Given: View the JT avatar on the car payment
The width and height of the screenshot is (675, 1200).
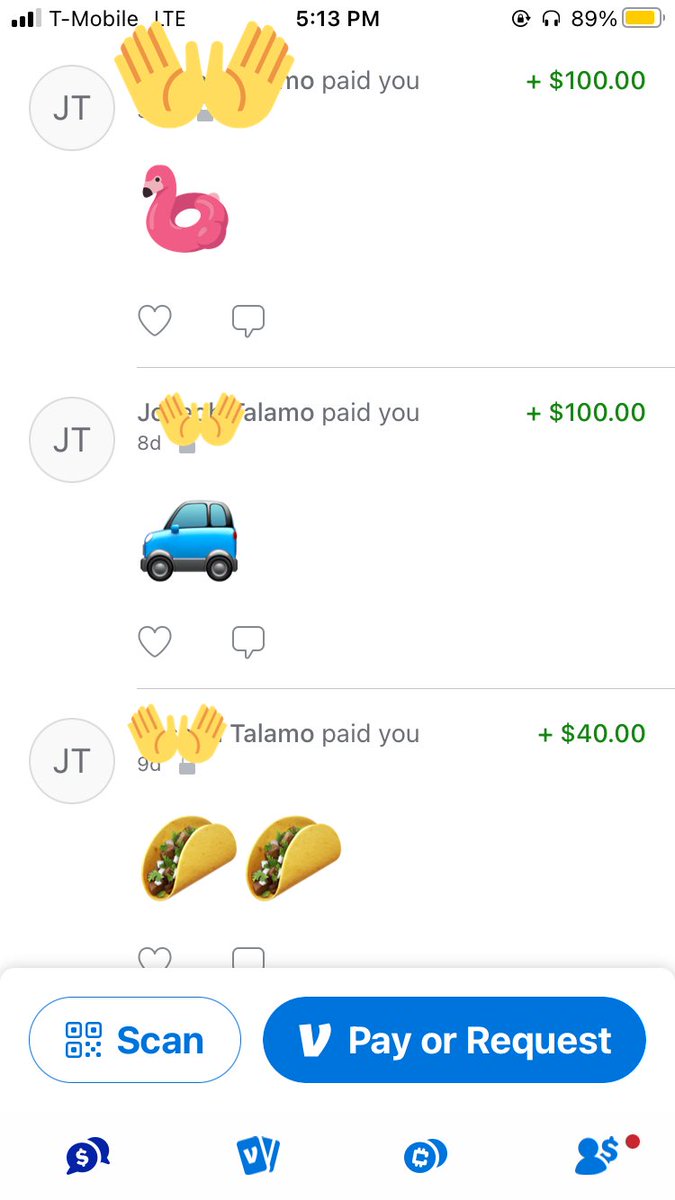Looking at the screenshot, I should click(71, 439).
